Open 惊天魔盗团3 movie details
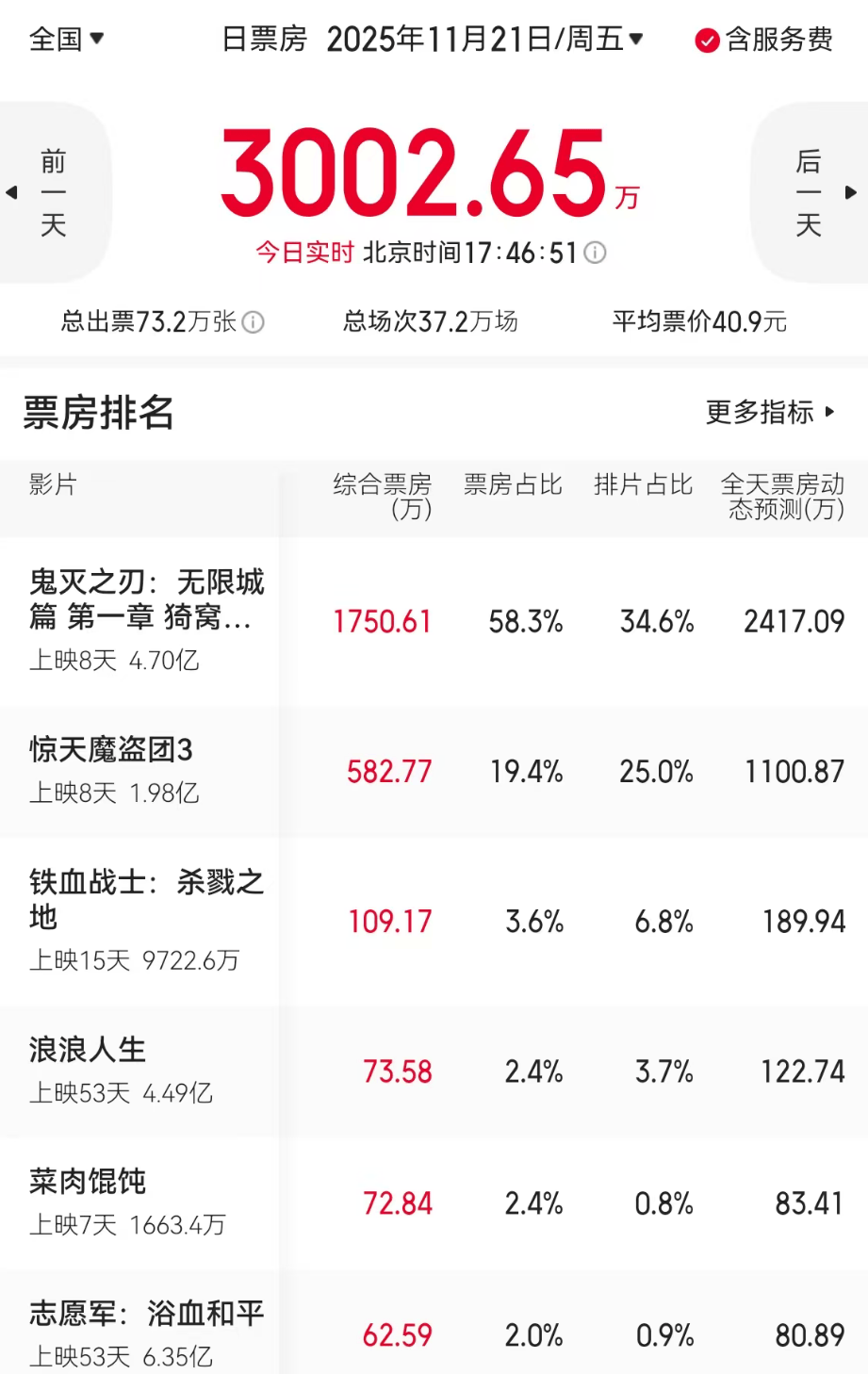The height and width of the screenshot is (1374, 868). pyautogui.click(x=111, y=750)
